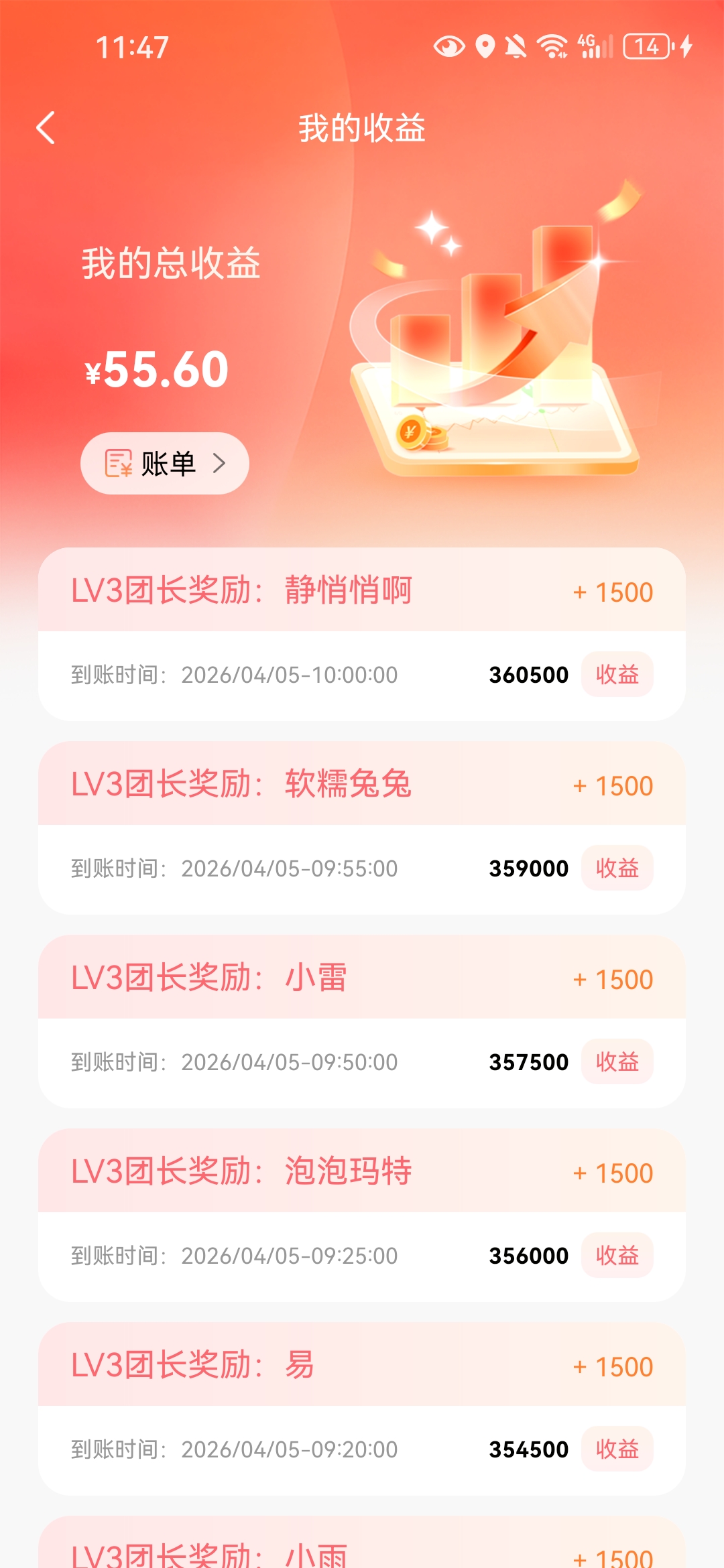Open the 账单 button
Image resolution: width=724 pixels, height=1568 pixels.
click(164, 462)
